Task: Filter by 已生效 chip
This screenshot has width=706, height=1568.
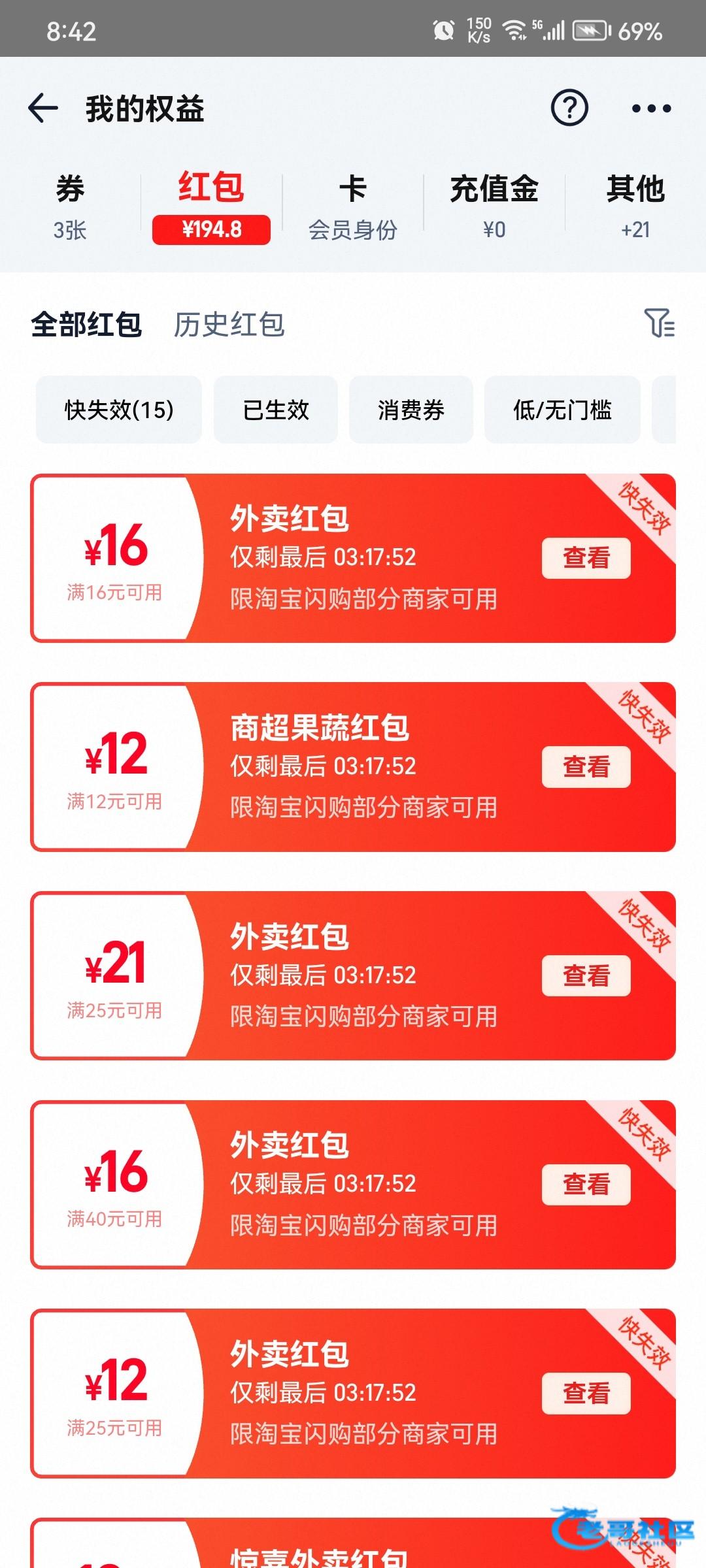Action: 276,410
